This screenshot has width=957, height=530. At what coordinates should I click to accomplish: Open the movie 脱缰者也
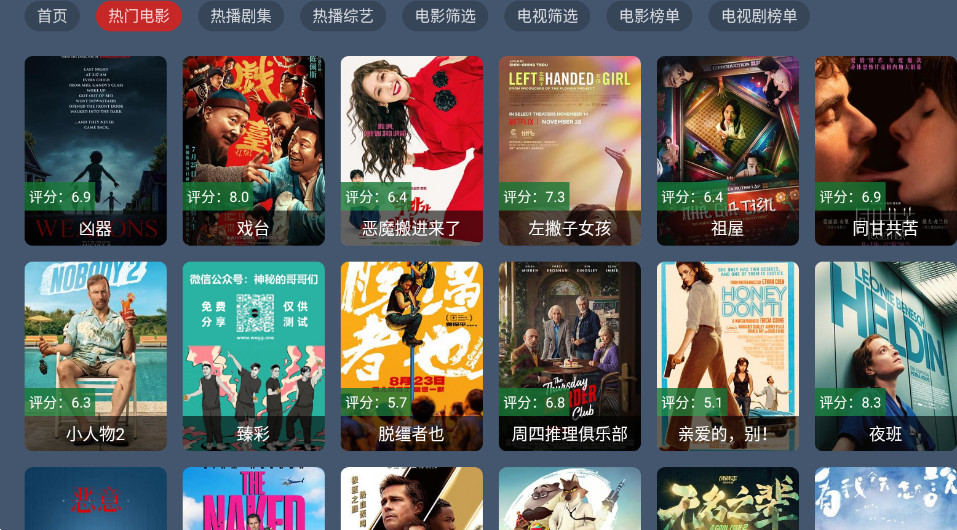[x=412, y=356]
